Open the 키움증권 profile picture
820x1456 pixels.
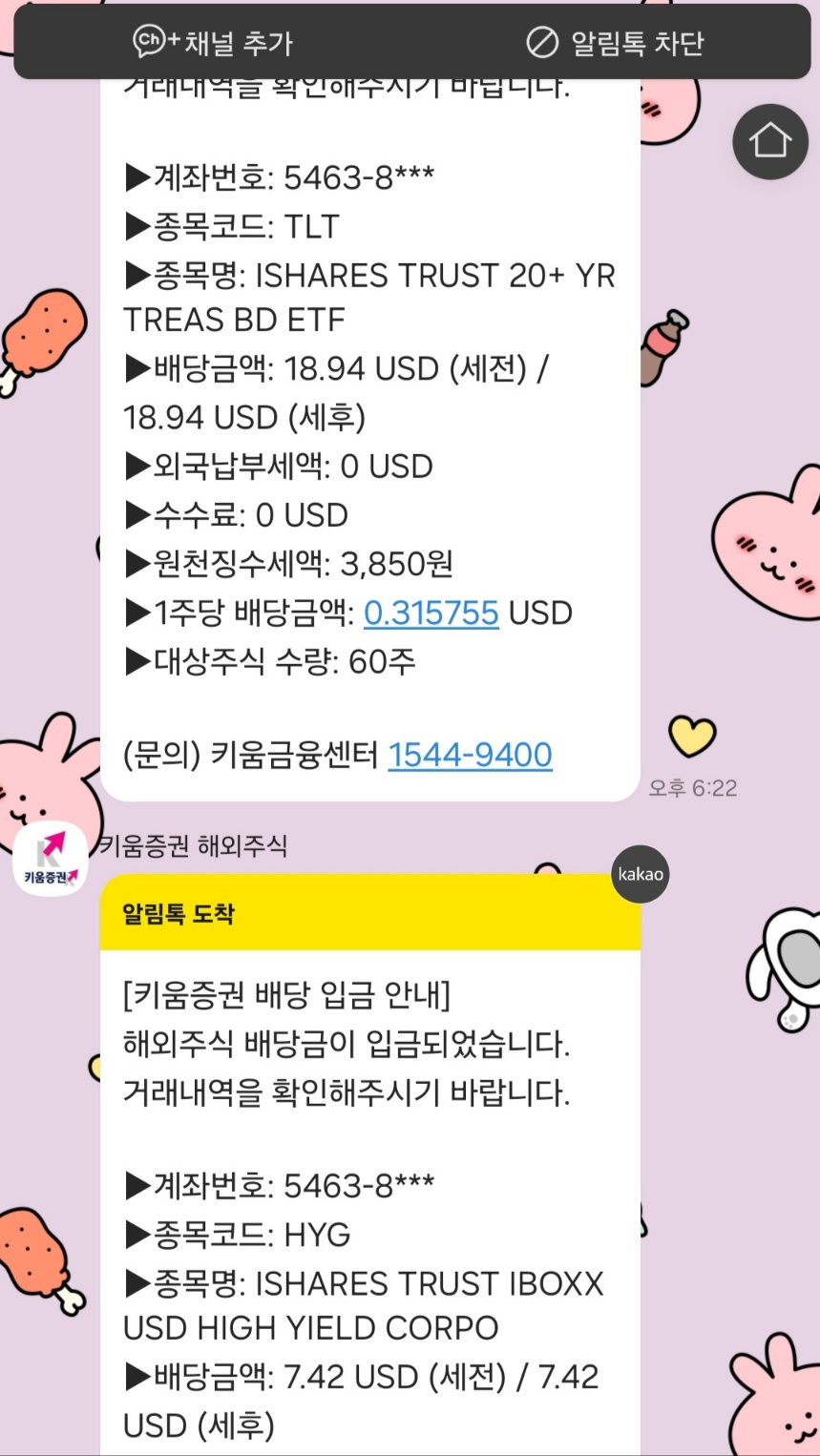[x=51, y=859]
